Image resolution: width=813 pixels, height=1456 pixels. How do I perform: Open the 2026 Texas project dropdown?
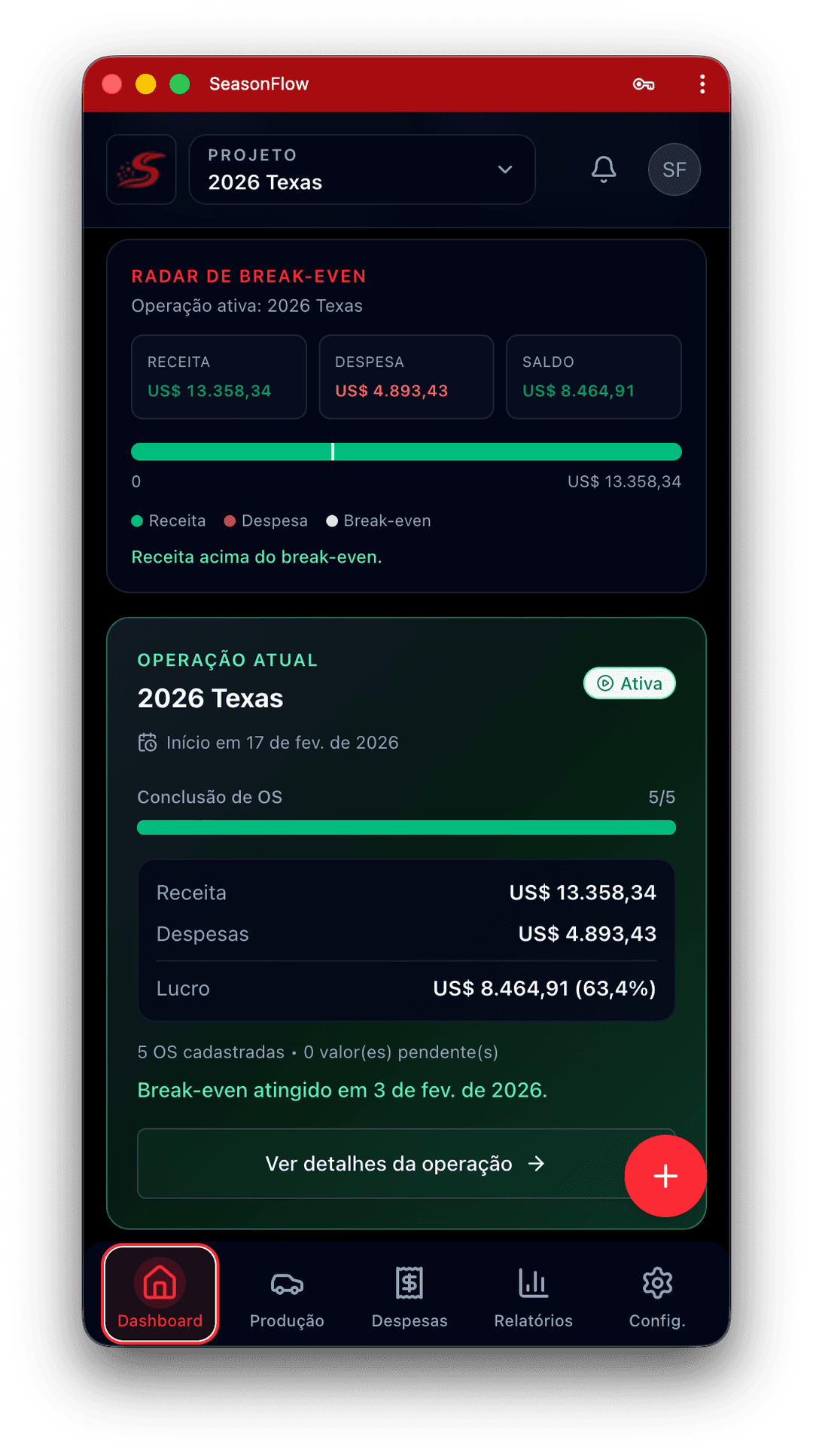361,169
